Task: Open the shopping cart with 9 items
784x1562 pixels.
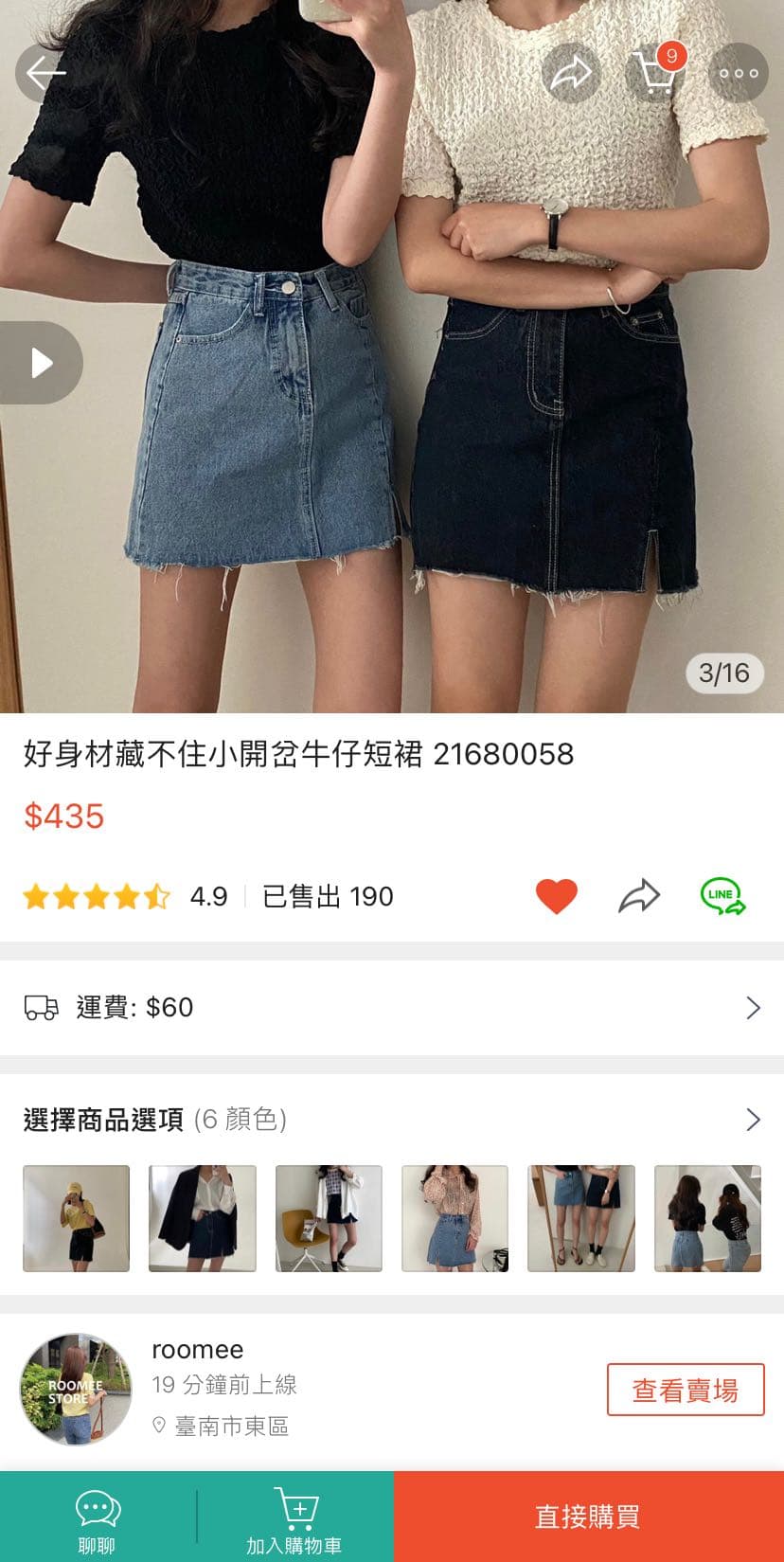Action: (657, 72)
